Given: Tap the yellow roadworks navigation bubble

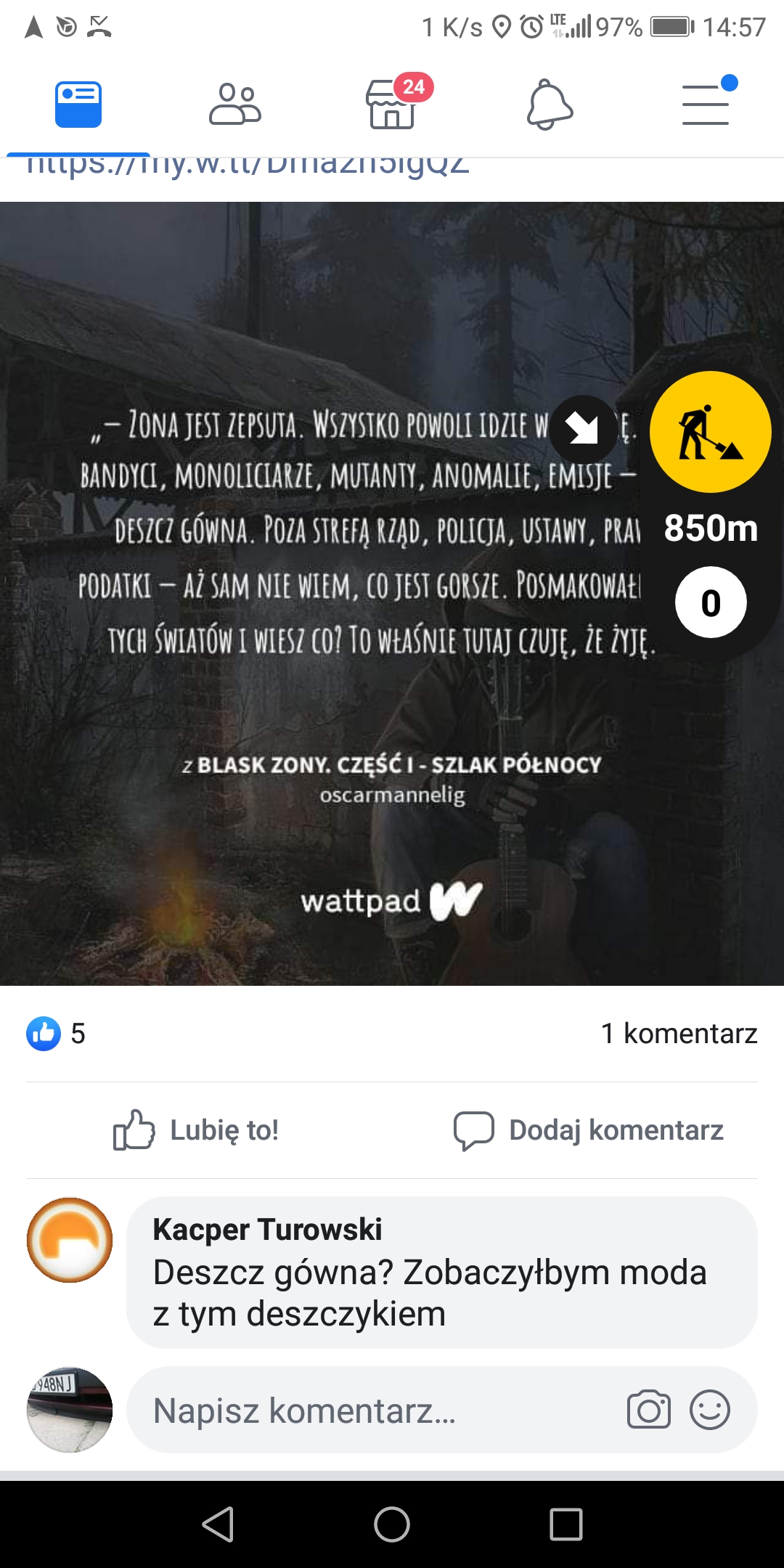Looking at the screenshot, I should (710, 433).
